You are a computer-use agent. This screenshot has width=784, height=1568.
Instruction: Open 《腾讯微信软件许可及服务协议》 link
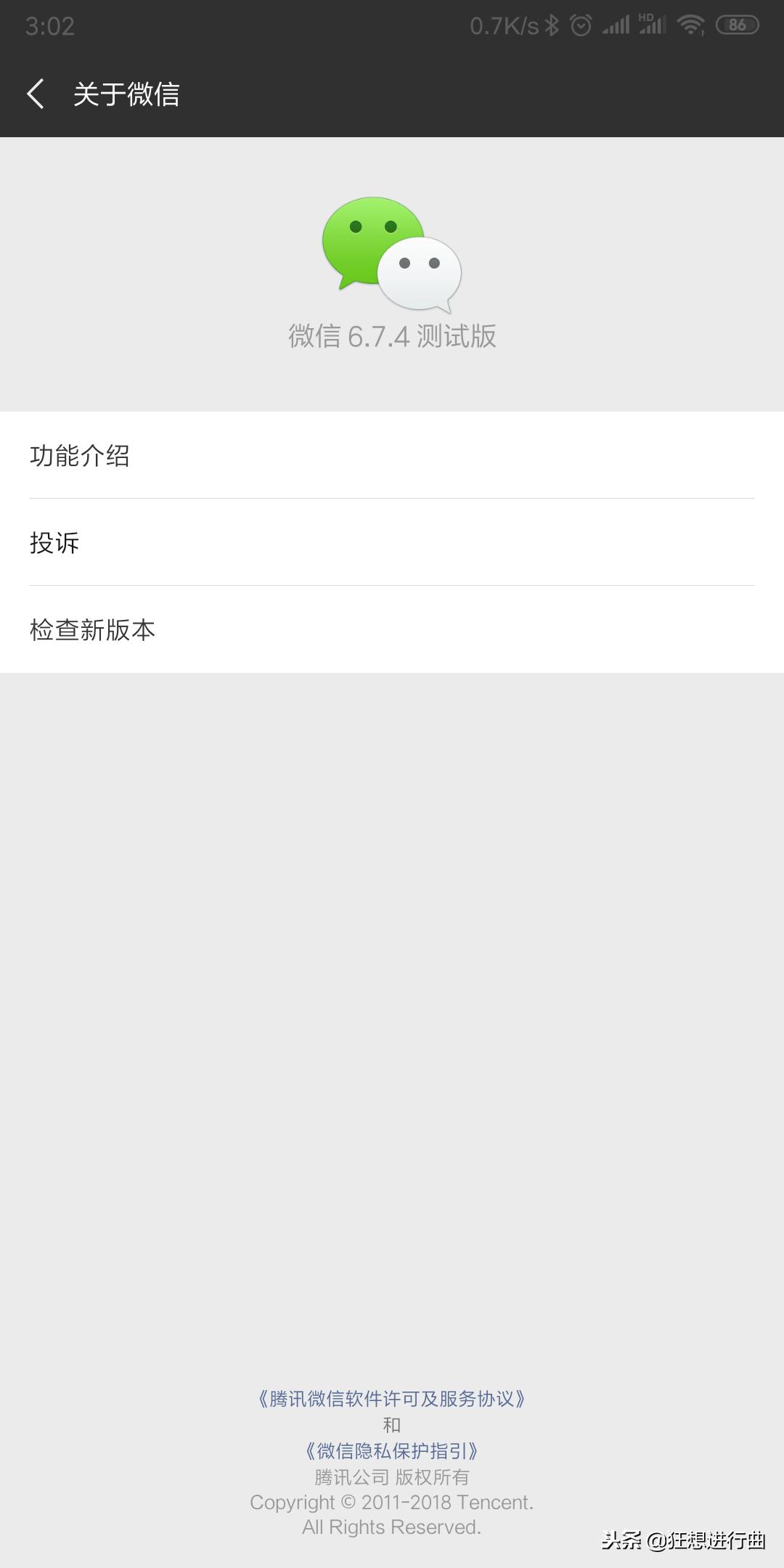pos(392,1398)
